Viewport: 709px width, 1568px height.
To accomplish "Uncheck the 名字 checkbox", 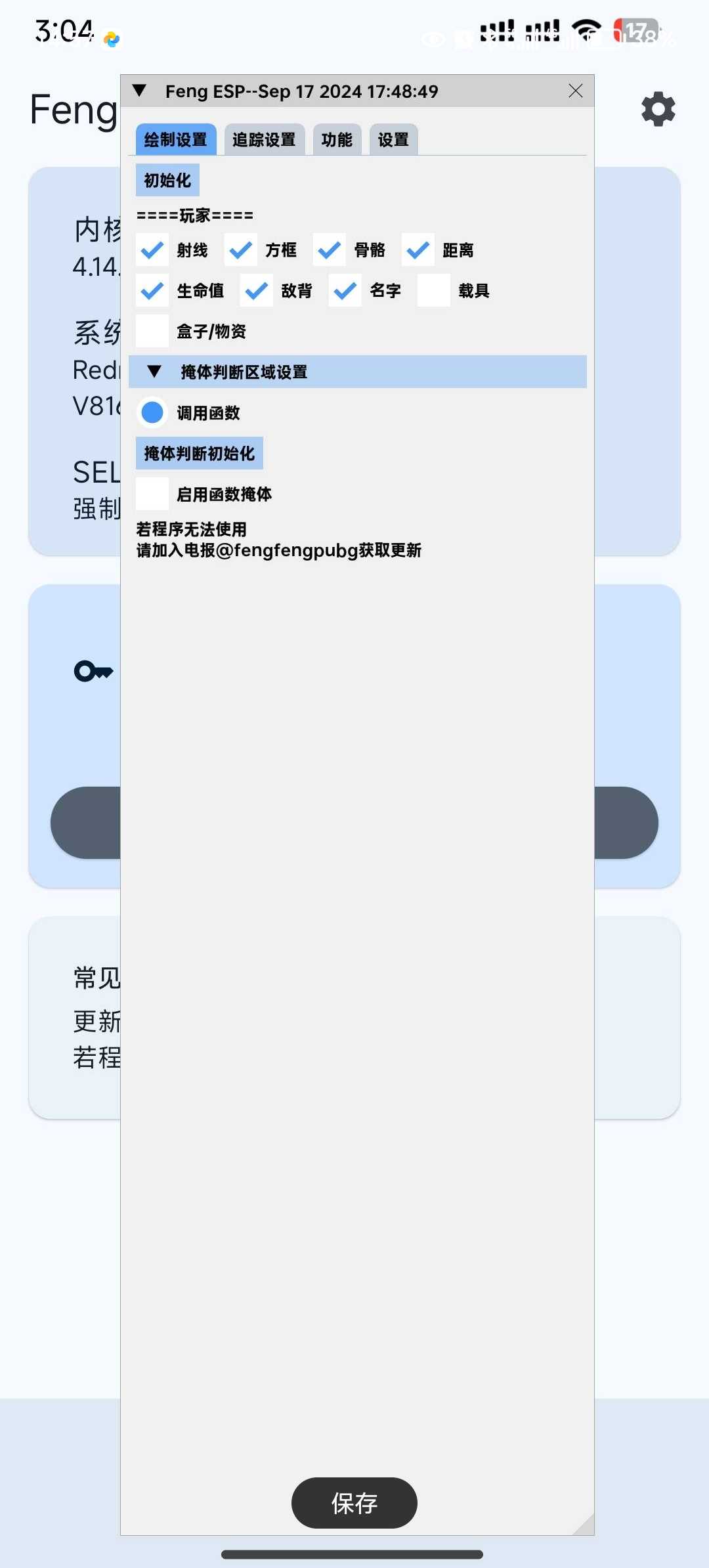I will (x=345, y=291).
